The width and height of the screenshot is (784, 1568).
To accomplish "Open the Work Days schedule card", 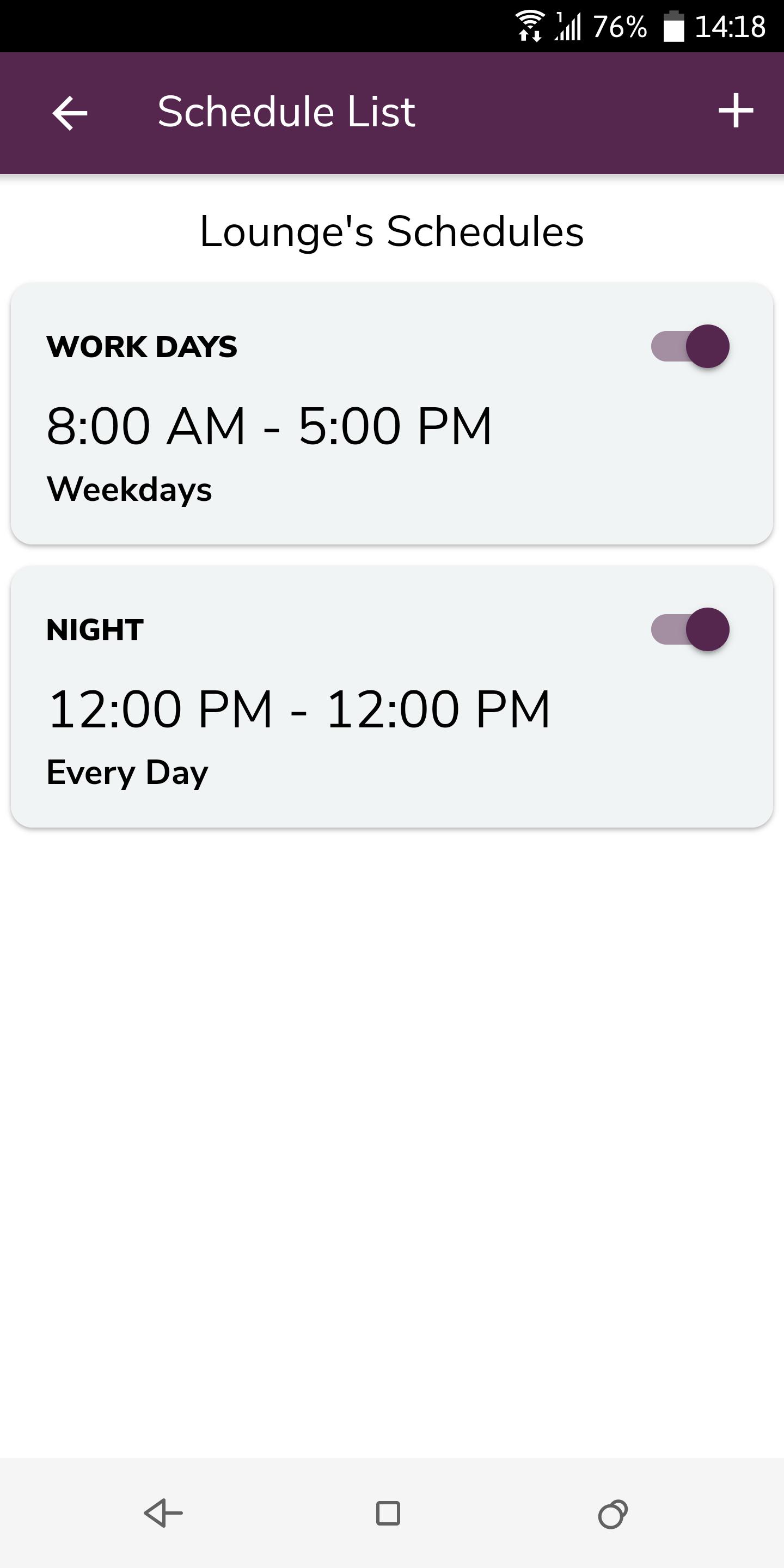I will [x=392, y=413].
